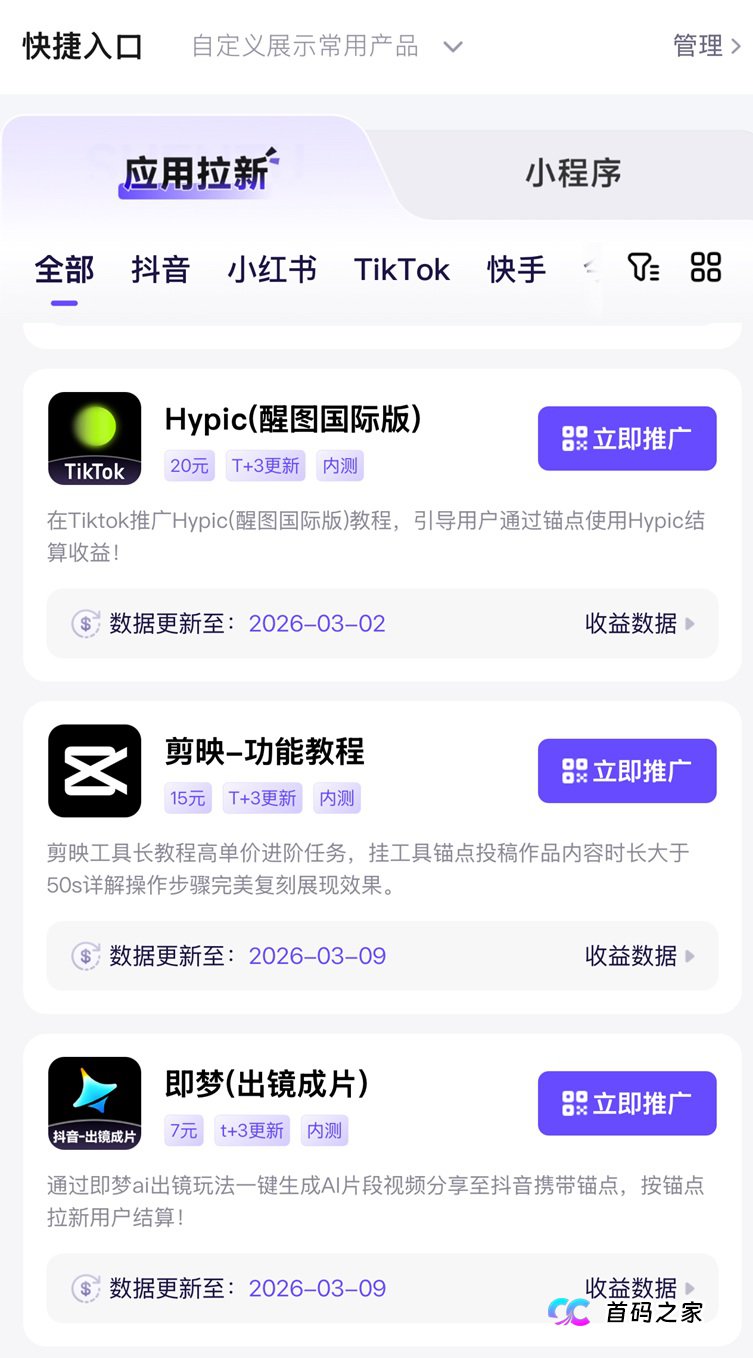Screen dimensions: 753x1358
Task: Click the 内测 tag on the 剪映 card
Action: pyautogui.click(x=339, y=798)
